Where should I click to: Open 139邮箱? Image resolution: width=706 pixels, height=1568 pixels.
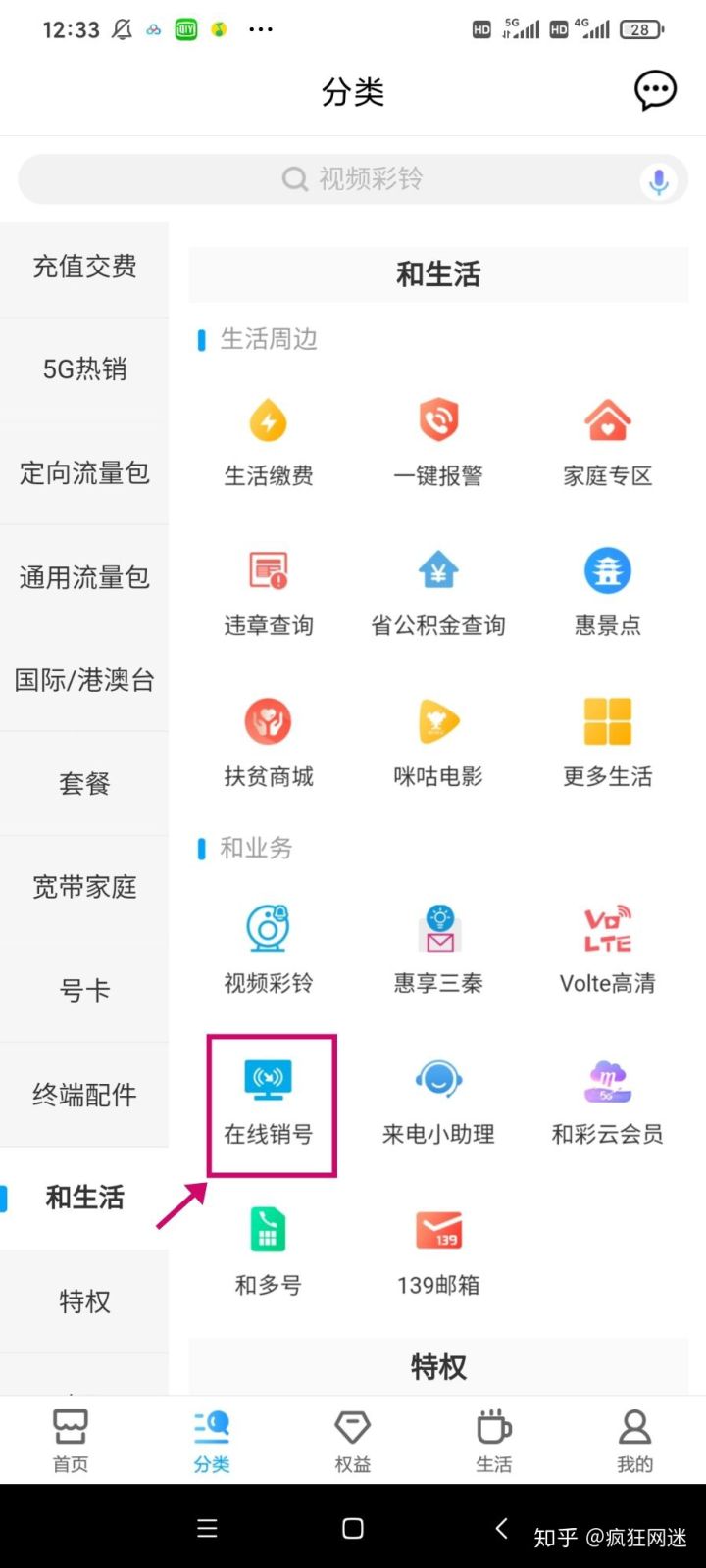point(438,1251)
